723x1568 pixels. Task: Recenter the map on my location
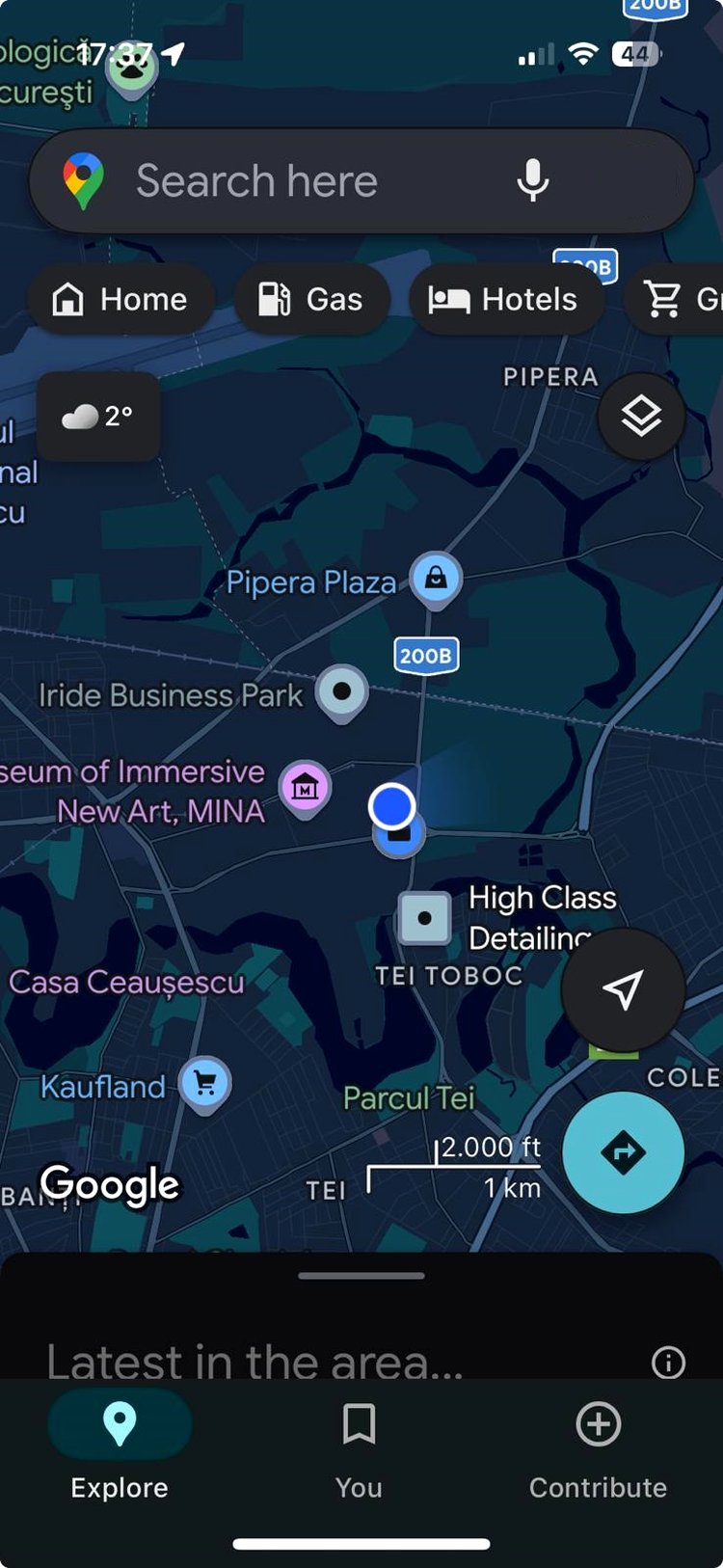623,989
